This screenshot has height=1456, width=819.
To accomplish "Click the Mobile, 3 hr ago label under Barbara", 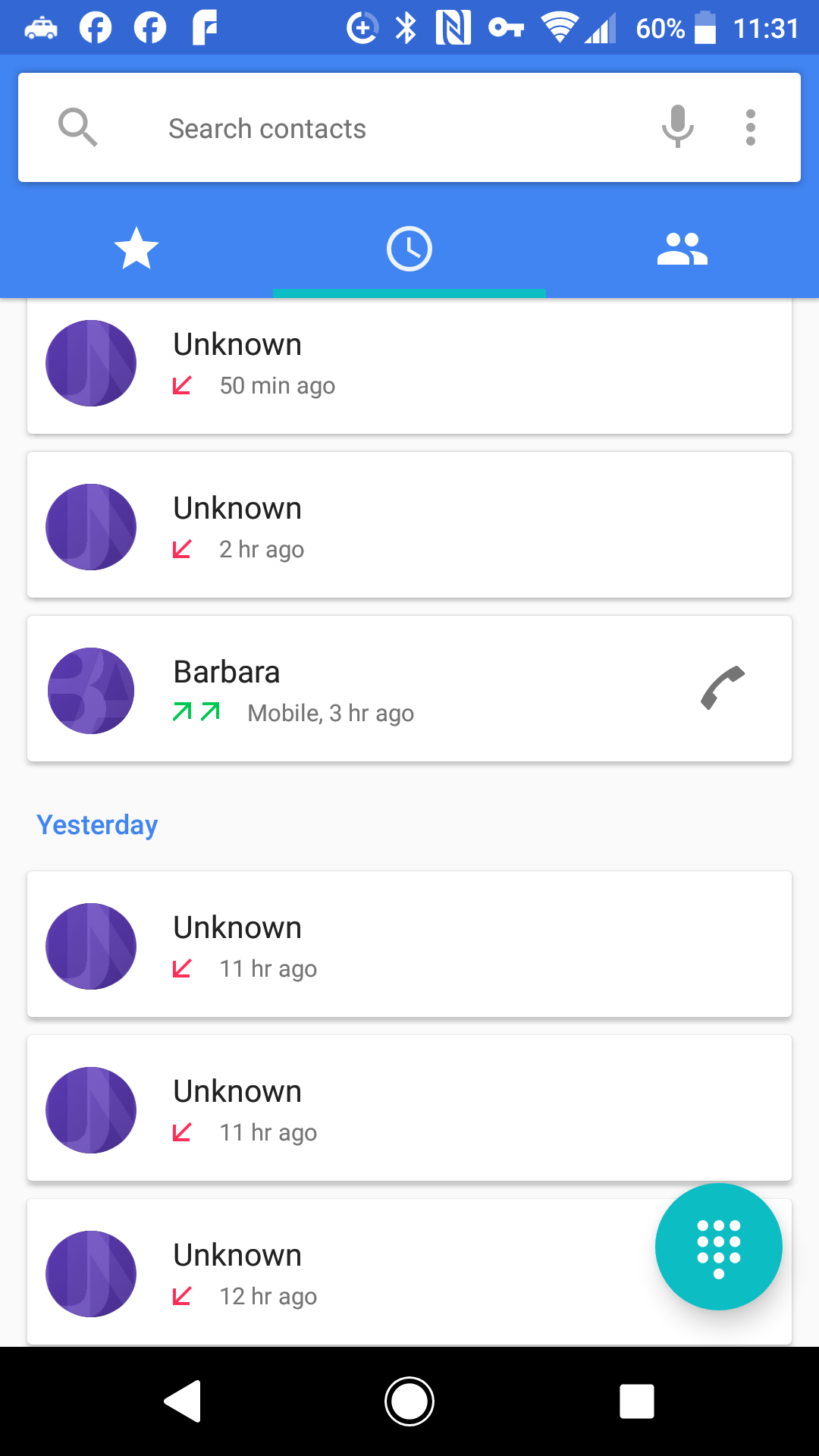I will (x=331, y=713).
